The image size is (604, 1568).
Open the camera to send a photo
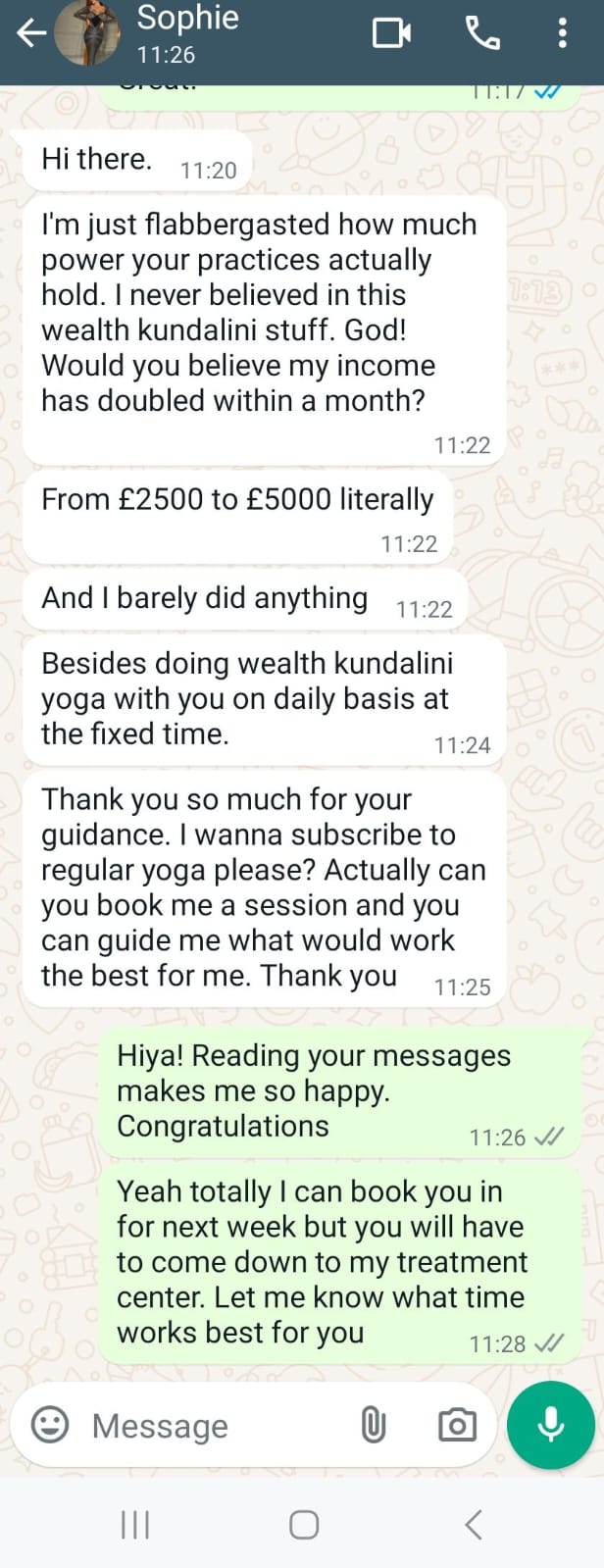coord(457,1424)
